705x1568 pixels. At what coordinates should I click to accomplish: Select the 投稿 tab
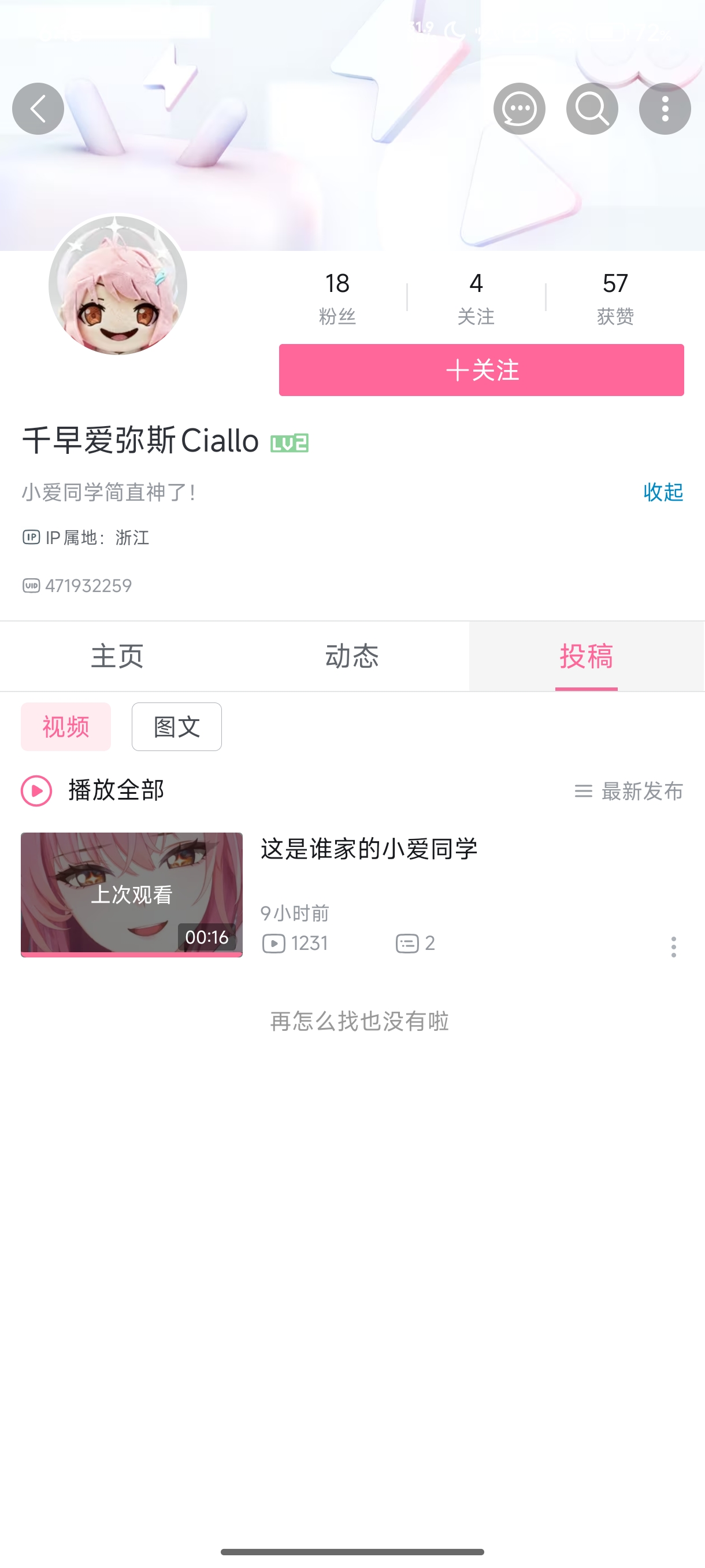point(586,656)
